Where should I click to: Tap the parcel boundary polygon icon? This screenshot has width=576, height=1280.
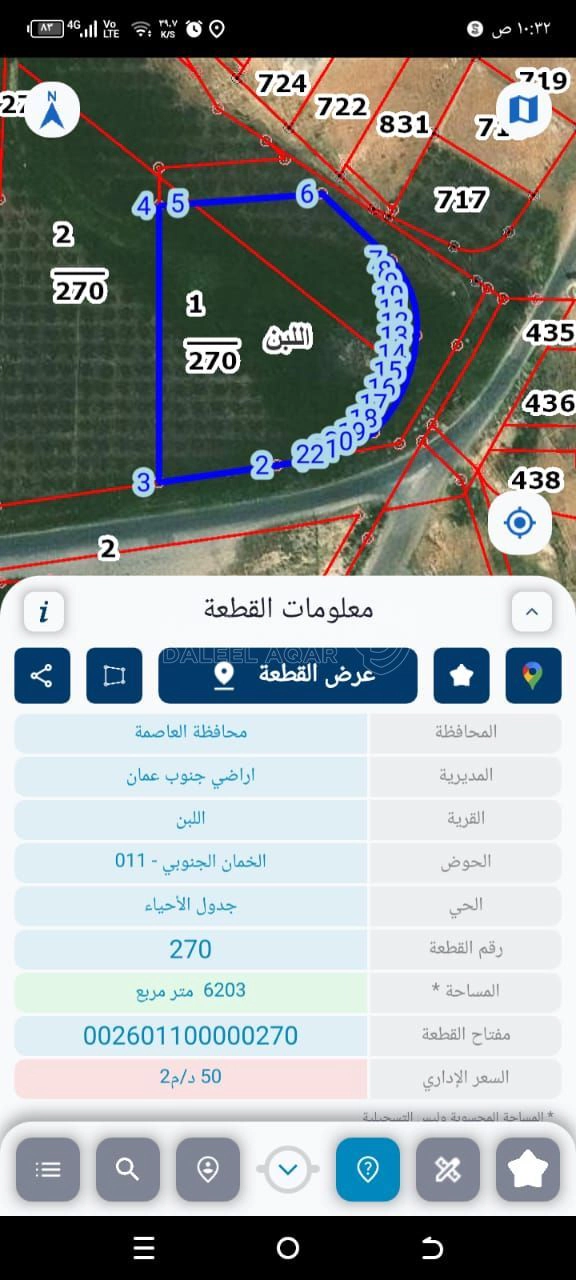(x=114, y=675)
